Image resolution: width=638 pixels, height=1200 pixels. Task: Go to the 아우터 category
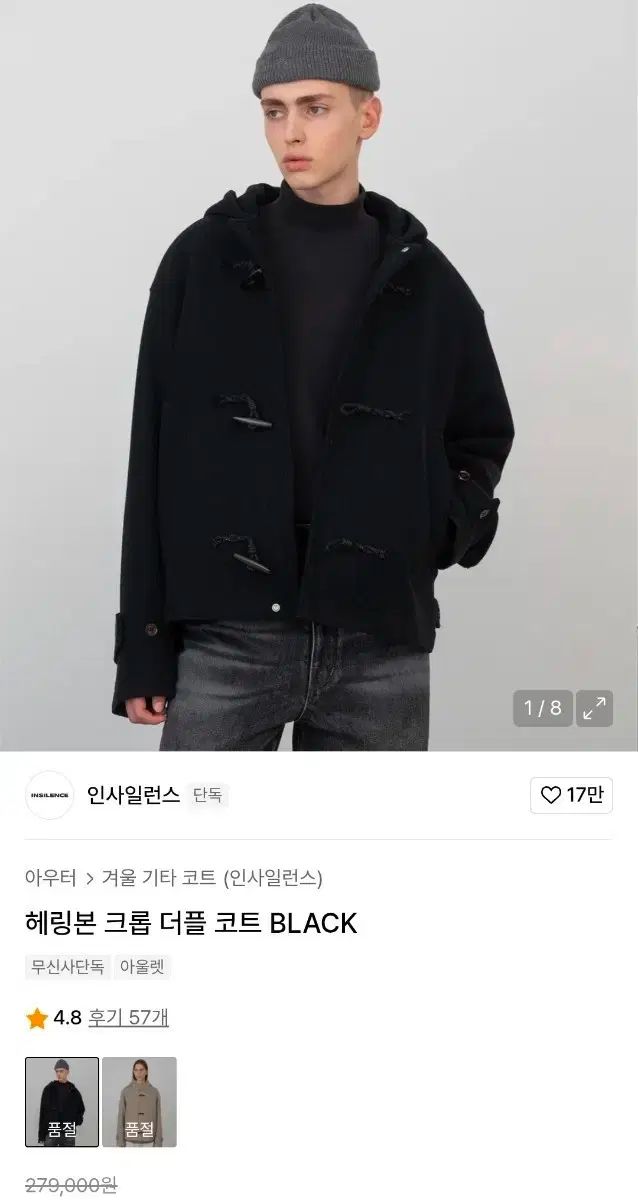pos(51,878)
